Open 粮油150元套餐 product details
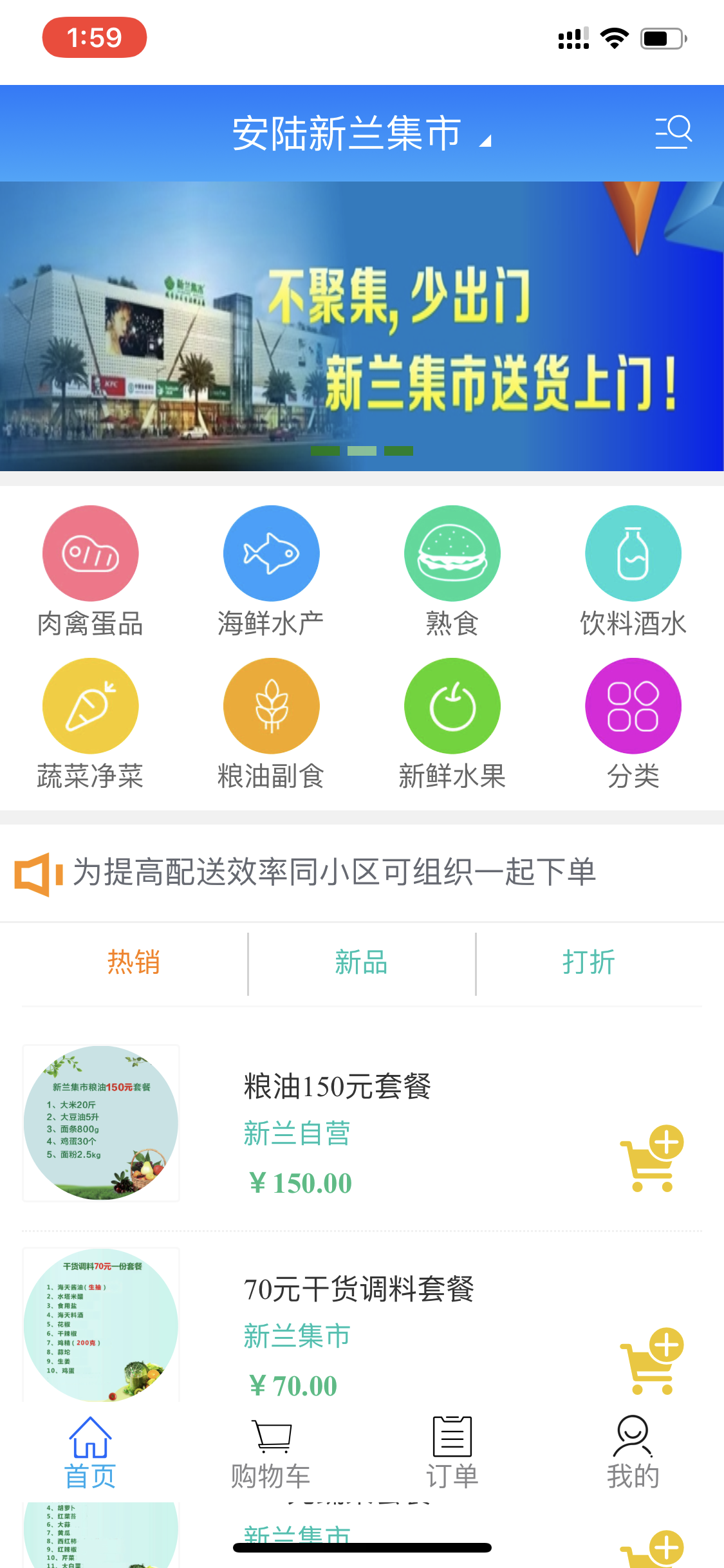Image resolution: width=724 pixels, height=1568 pixels. (x=337, y=1087)
